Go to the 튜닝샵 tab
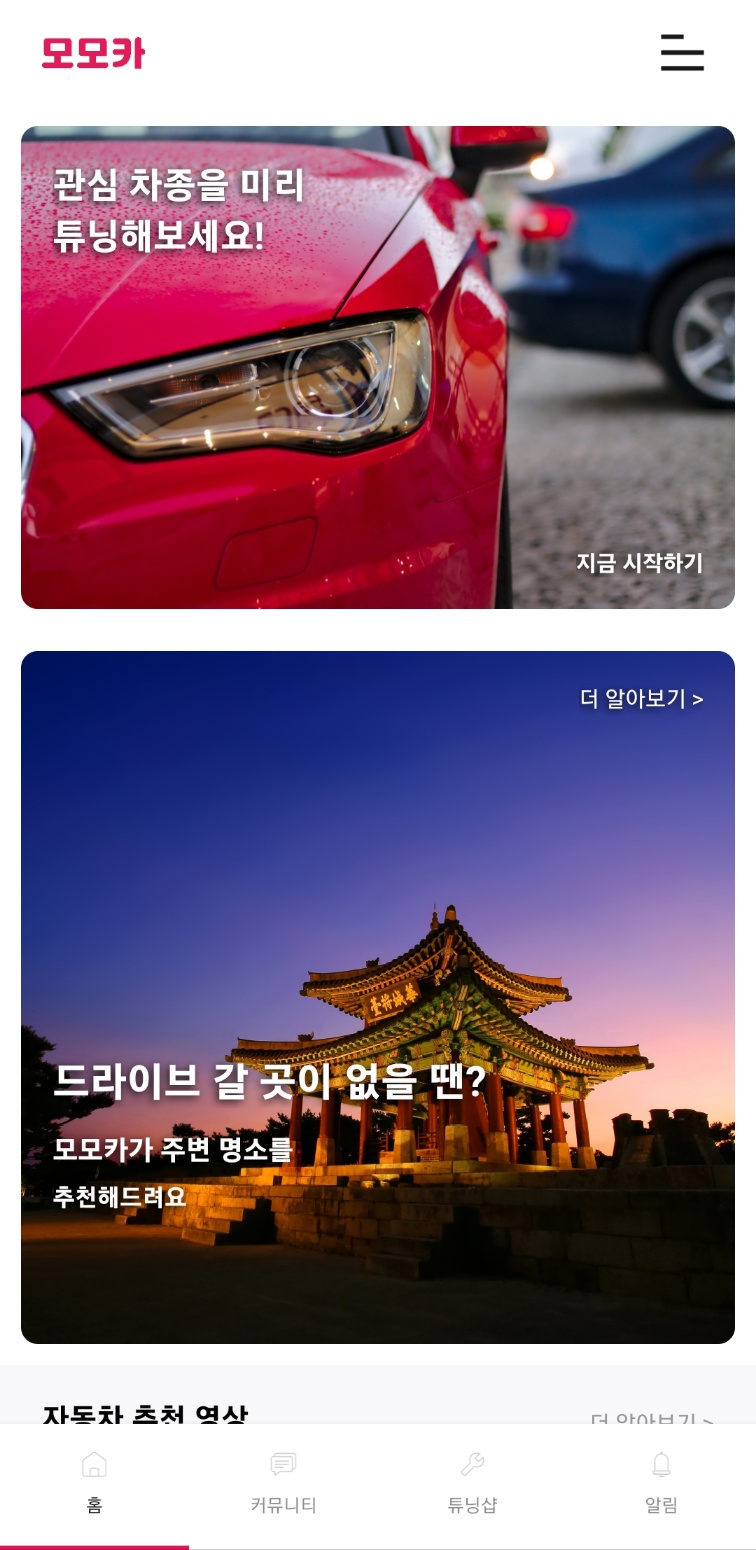Screen dimensions: 756x1550 tap(472, 1483)
